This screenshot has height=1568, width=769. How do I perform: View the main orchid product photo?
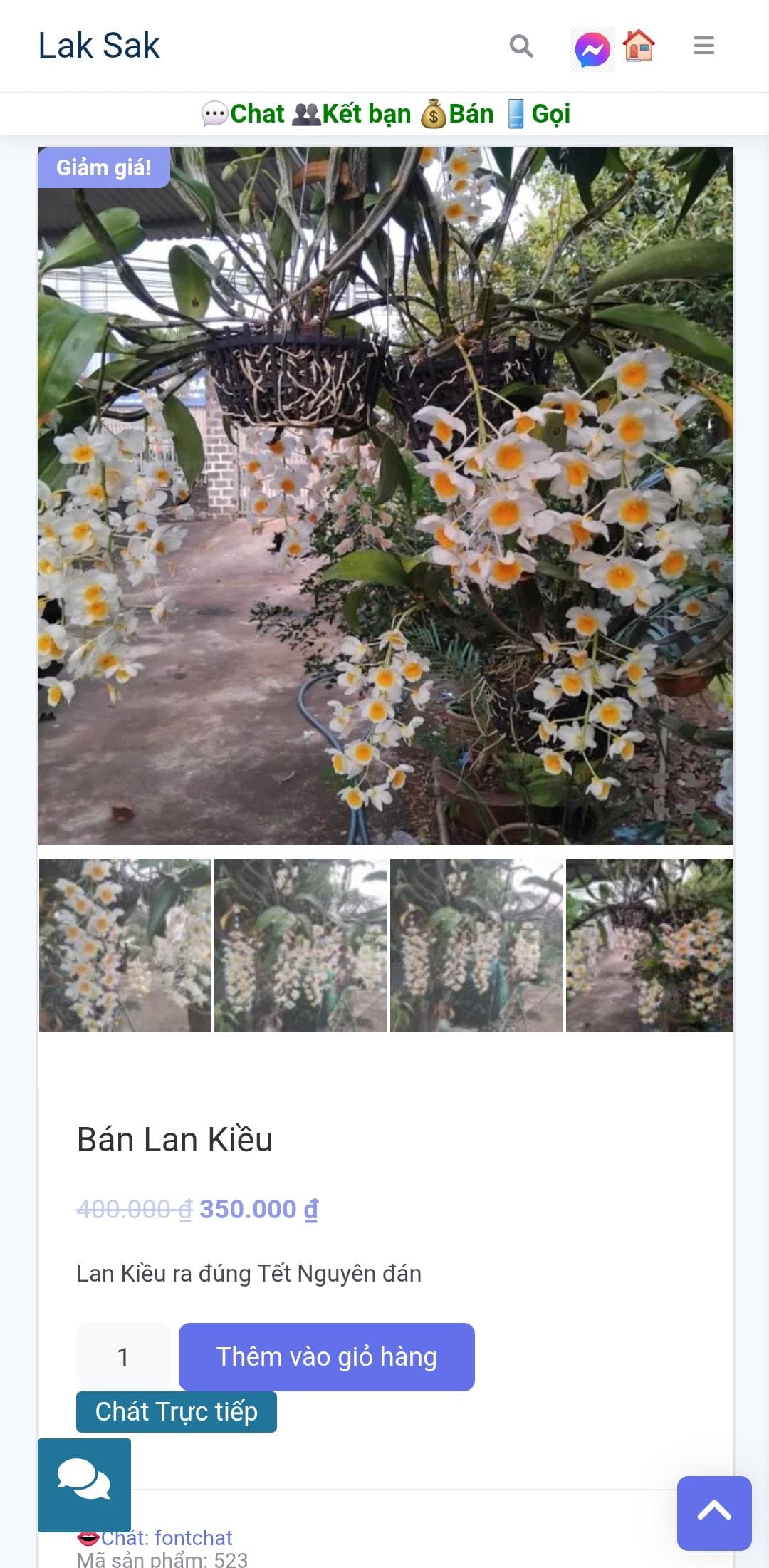click(x=385, y=496)
